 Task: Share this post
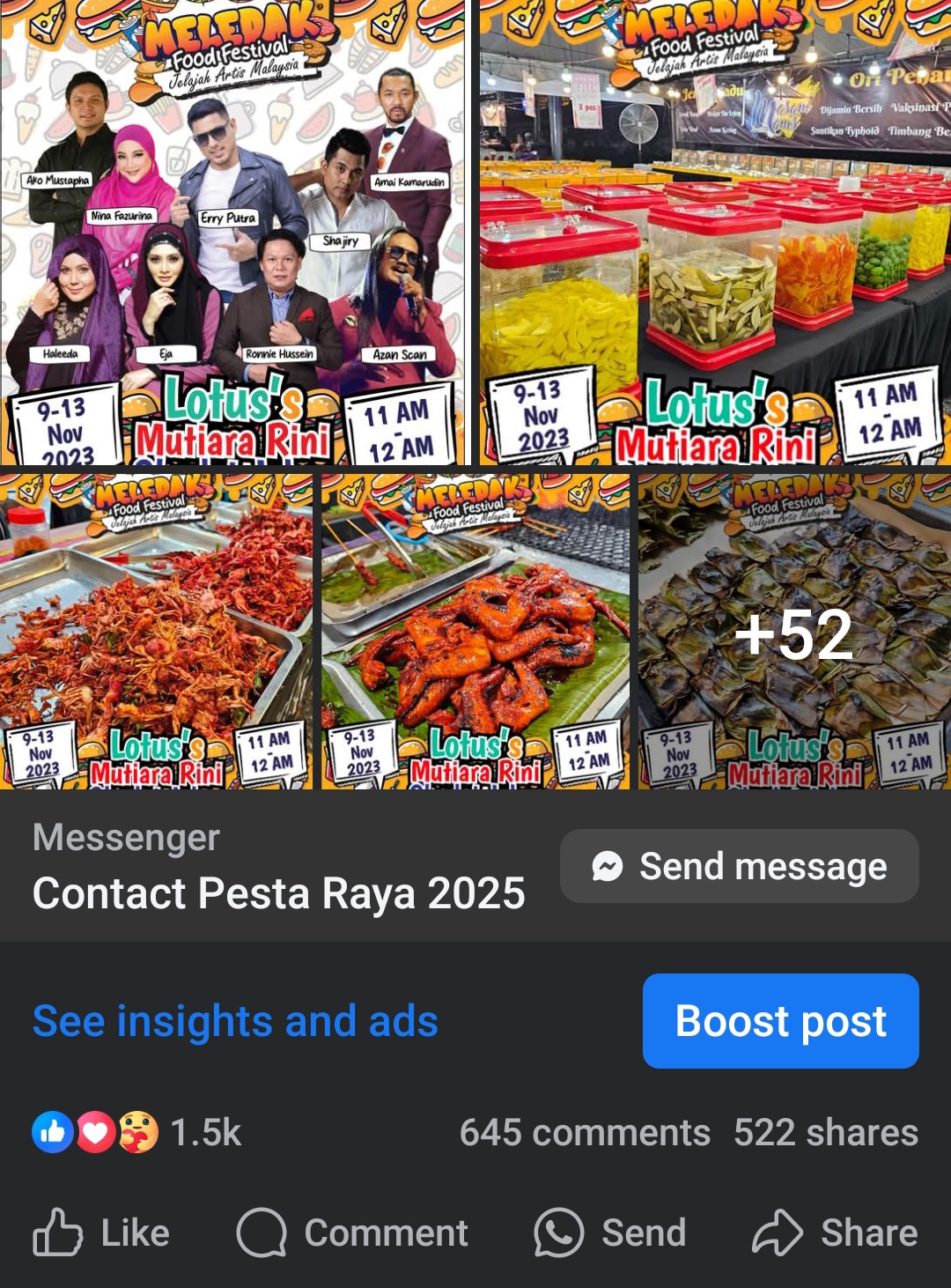[x=834, y=1232]
